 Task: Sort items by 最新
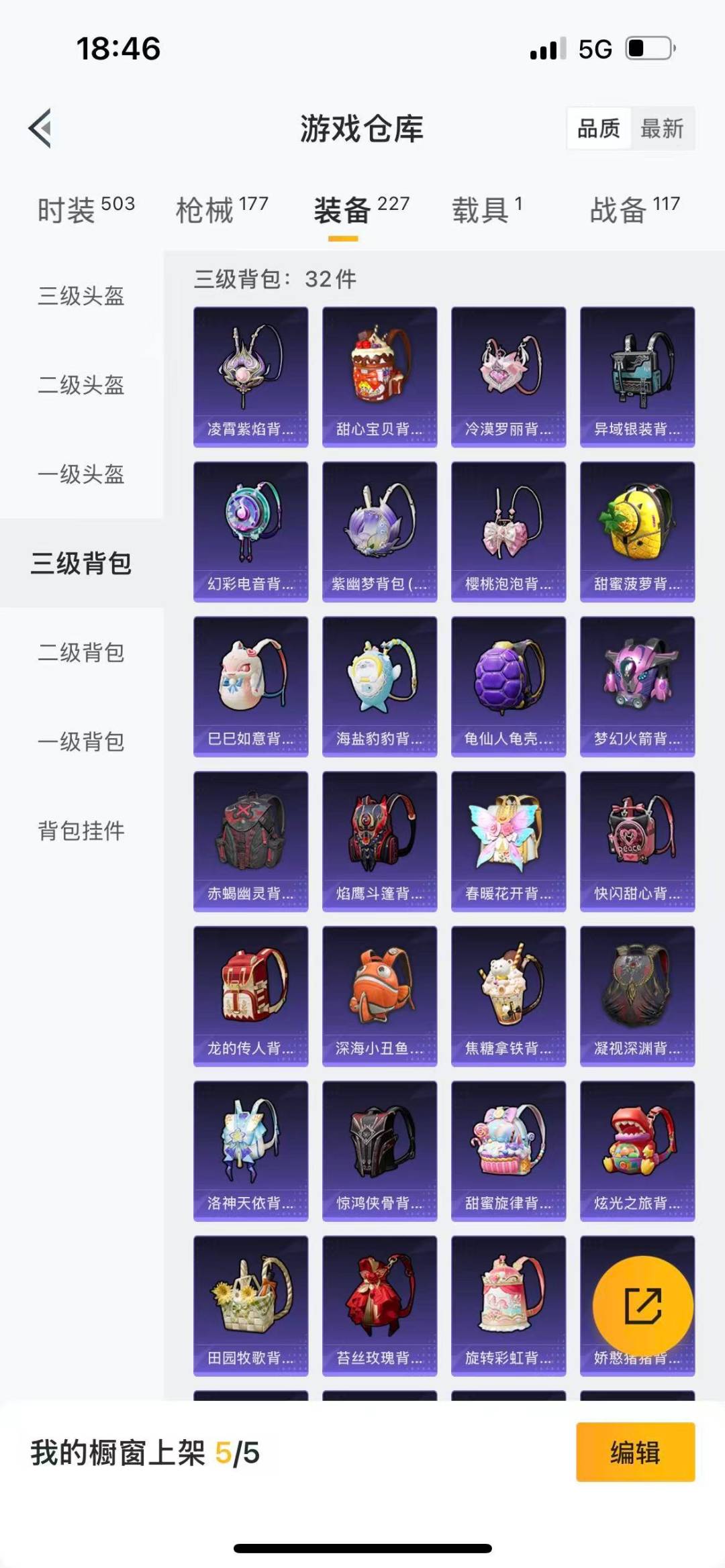tap(661, 128)
